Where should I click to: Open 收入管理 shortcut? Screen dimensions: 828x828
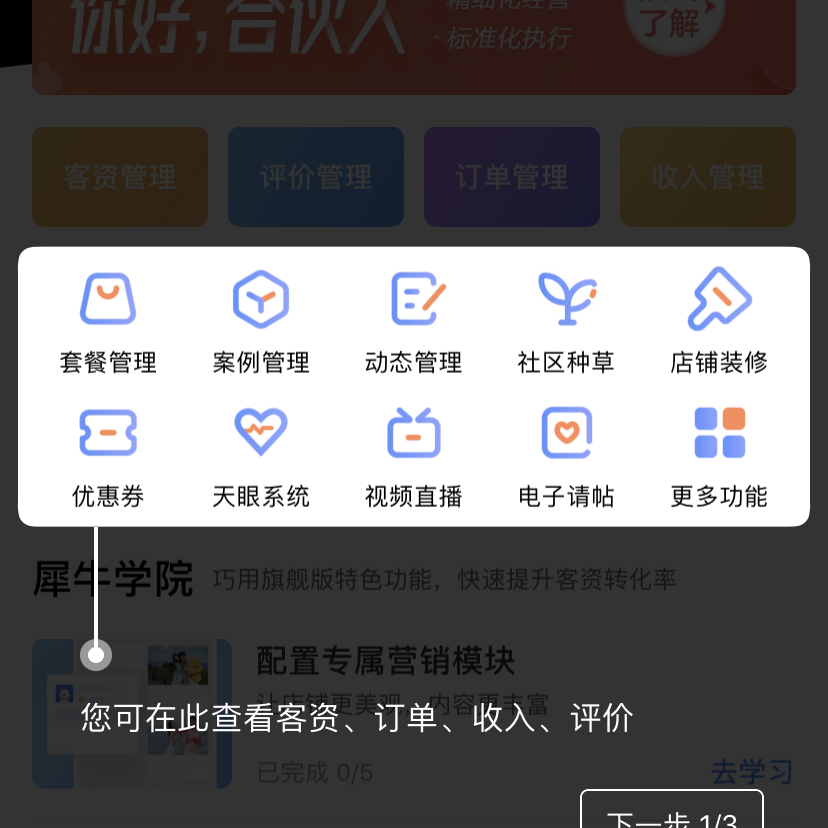708,177
